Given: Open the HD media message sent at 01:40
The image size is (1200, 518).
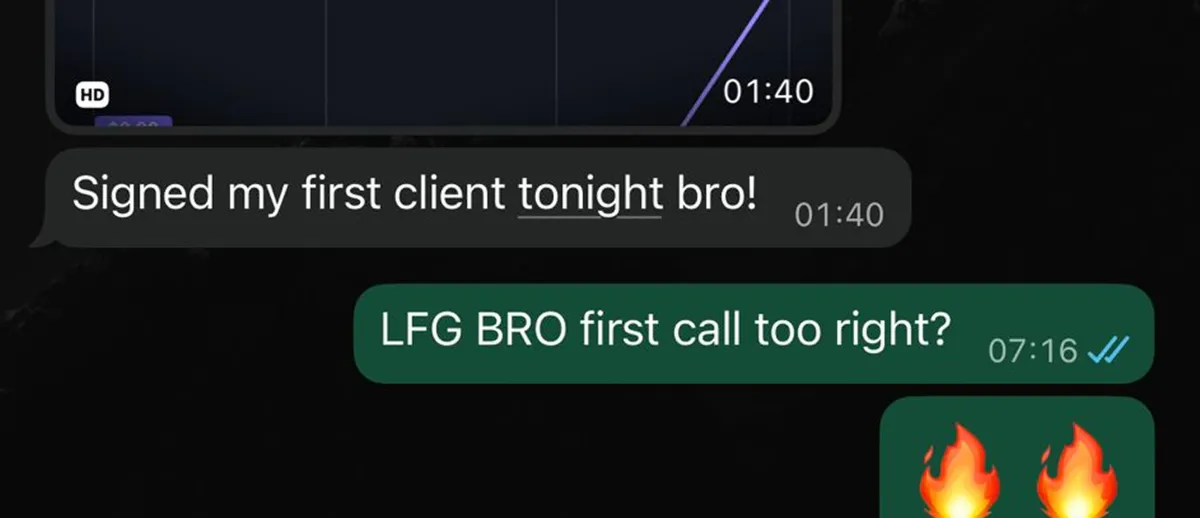Looking at the screenshot, I should [443, 64].
